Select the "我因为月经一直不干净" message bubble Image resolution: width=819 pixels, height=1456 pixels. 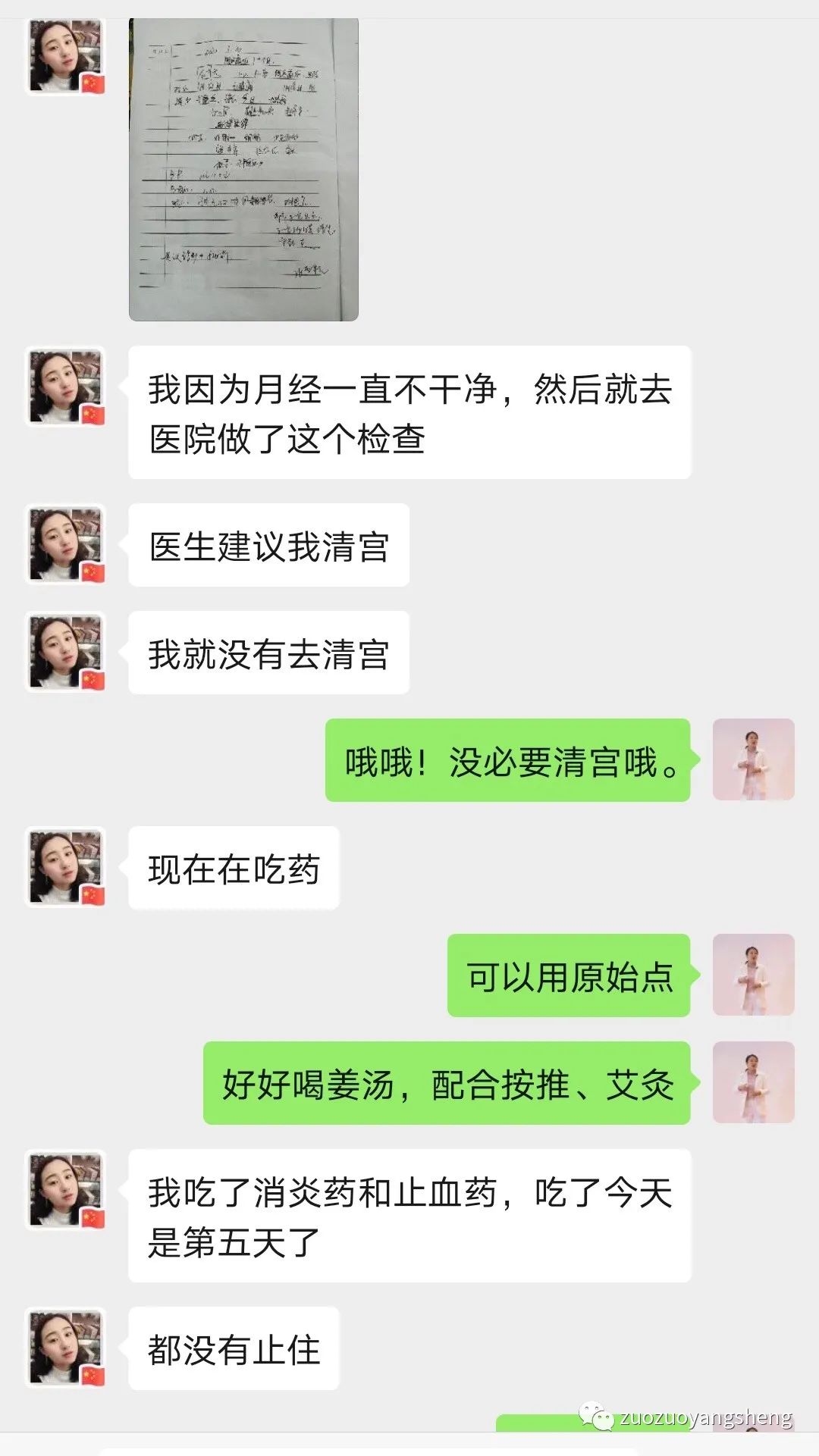(x=413, y=413)
